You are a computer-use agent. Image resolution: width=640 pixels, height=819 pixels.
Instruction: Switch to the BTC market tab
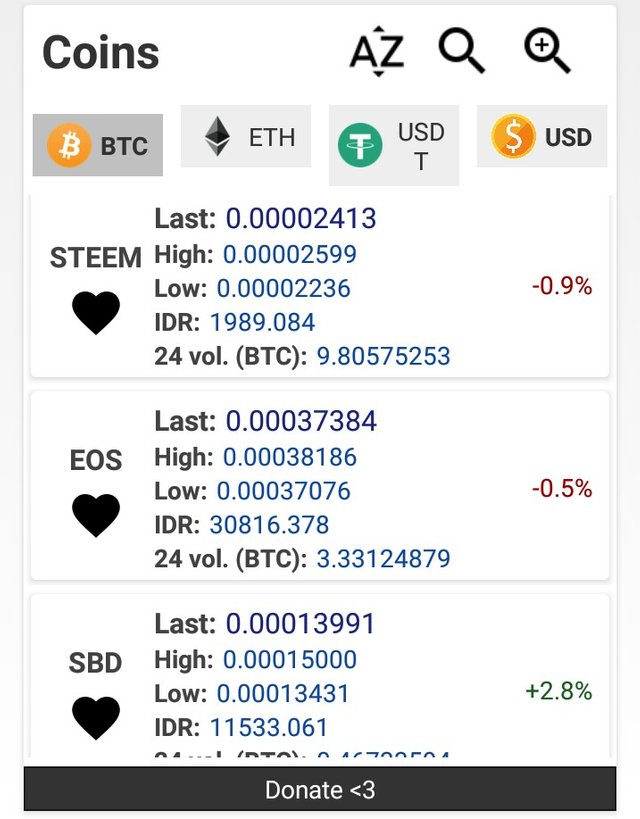pos(98,146)
